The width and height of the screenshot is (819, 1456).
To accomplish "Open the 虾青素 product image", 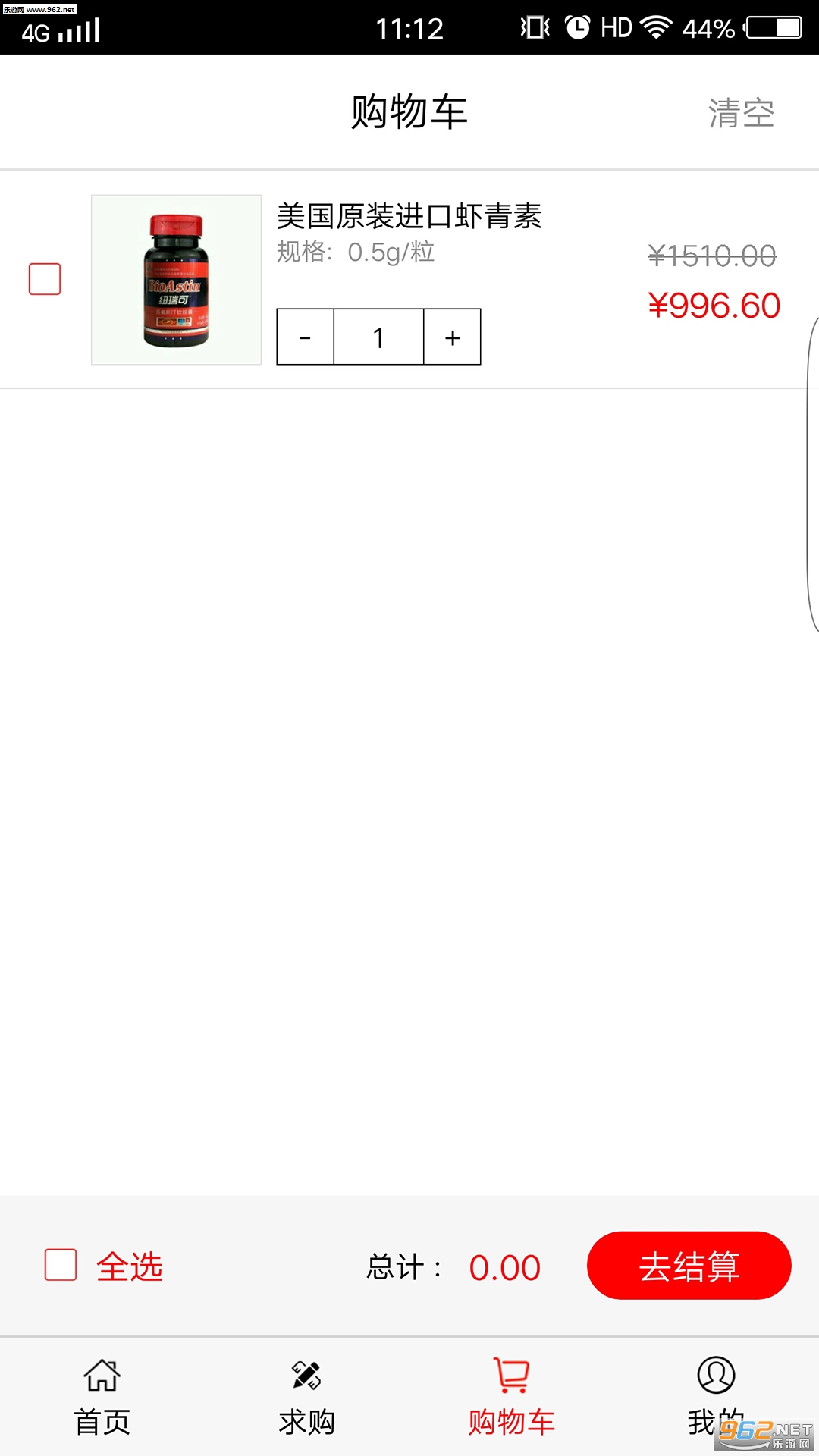I will tap(176, 280).
